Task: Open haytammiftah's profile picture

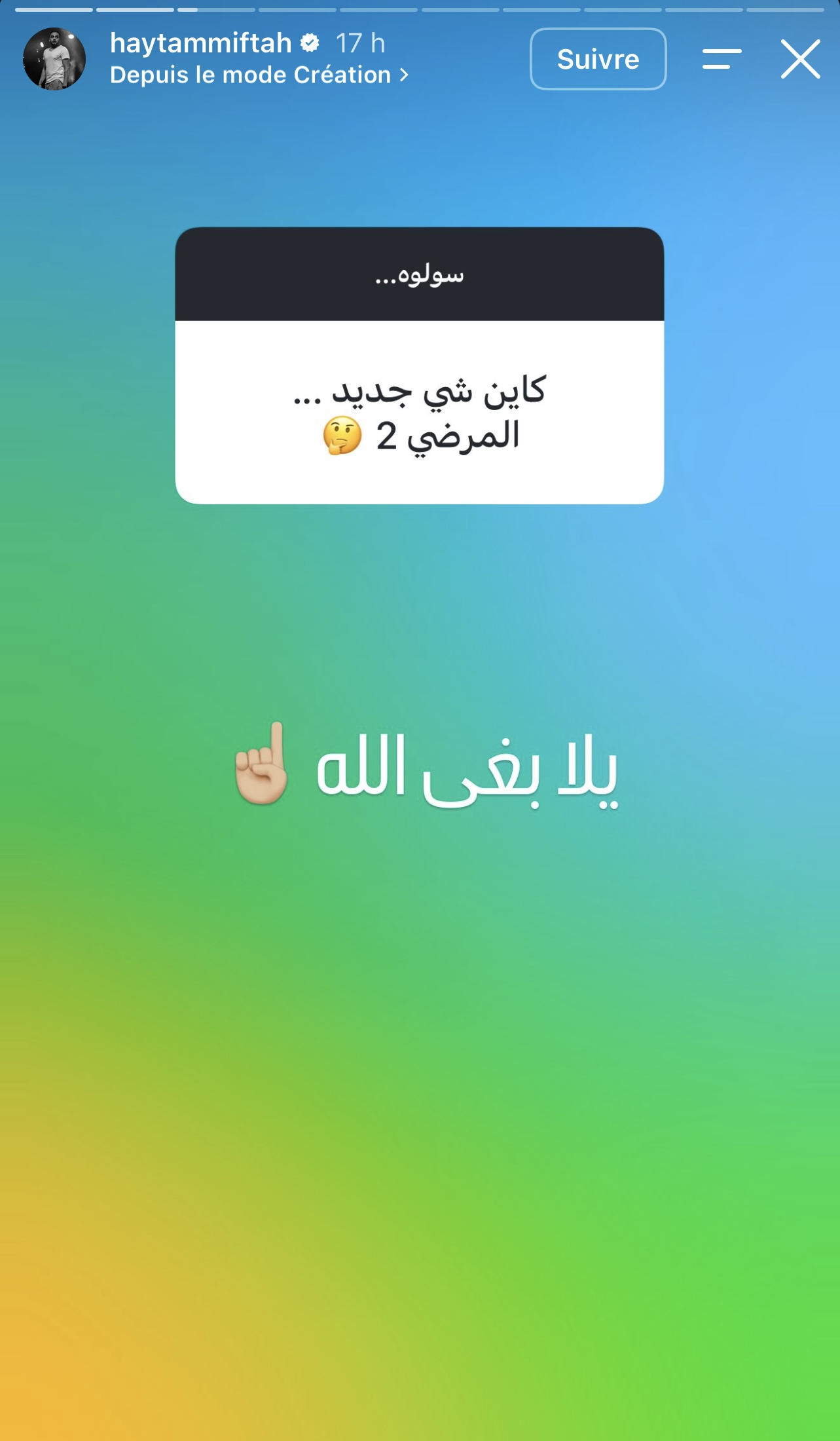Action: (x=54, y=59)
